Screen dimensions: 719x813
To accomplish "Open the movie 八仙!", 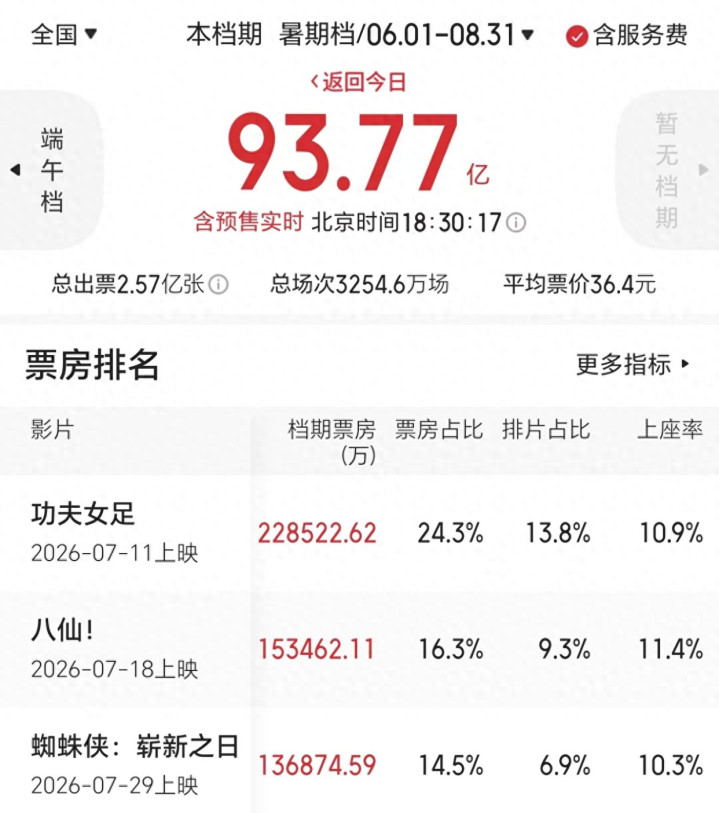I will click(359, 649).
